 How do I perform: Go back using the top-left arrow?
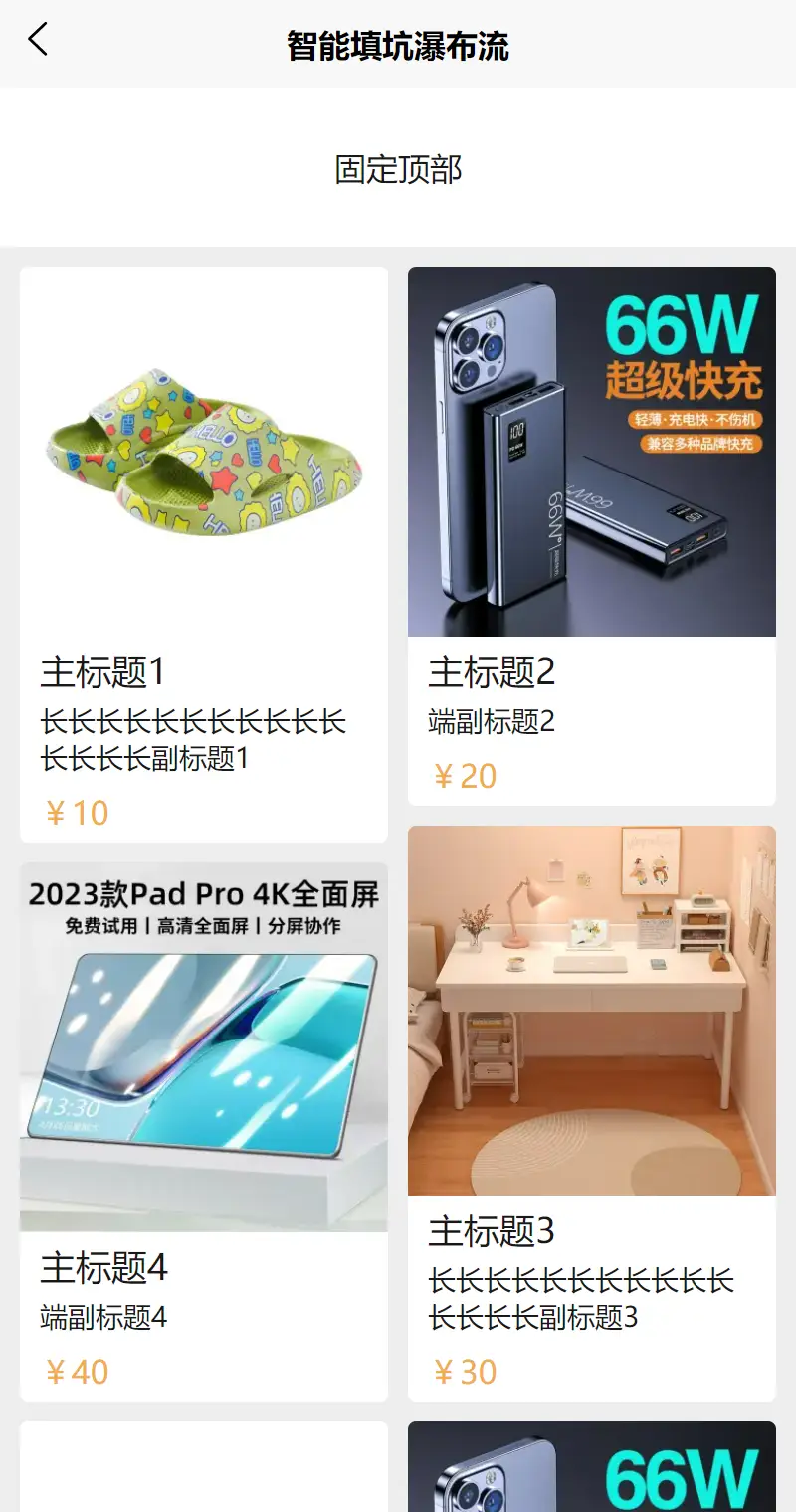38,41
